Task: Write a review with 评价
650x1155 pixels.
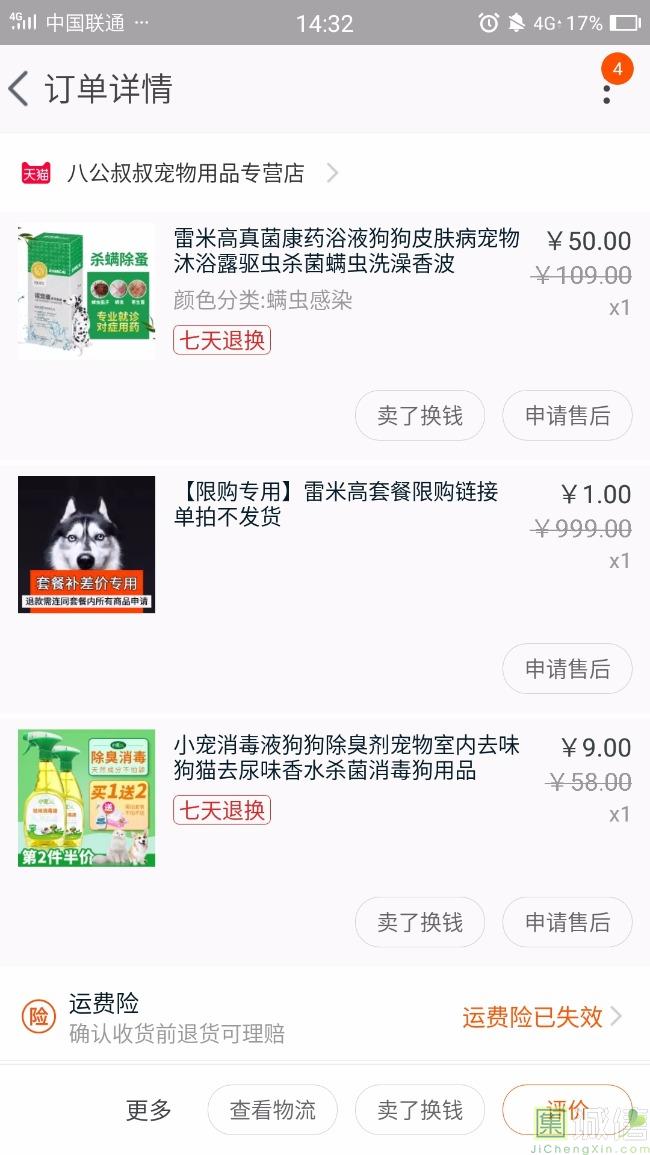Action: (567, 1110)
